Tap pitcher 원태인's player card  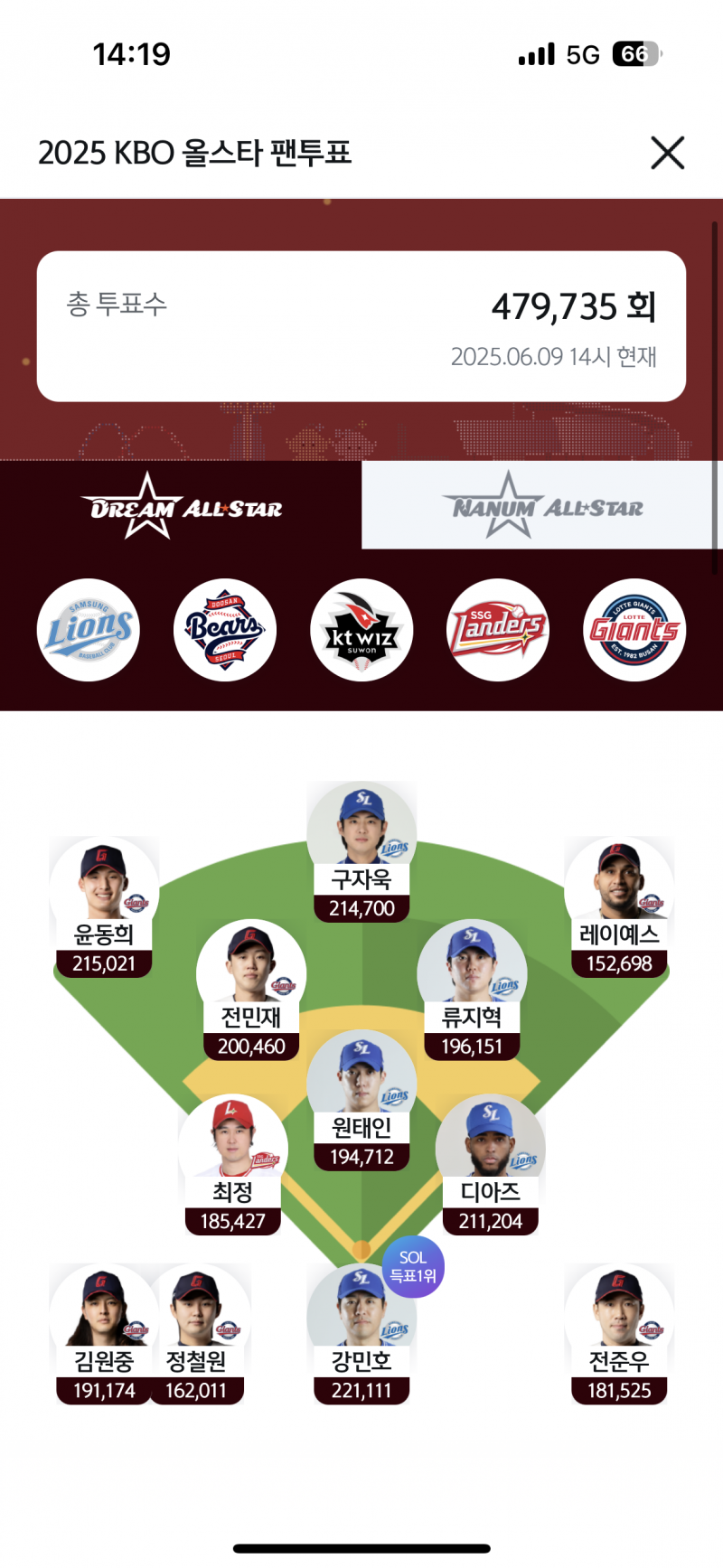(361, 1101)
